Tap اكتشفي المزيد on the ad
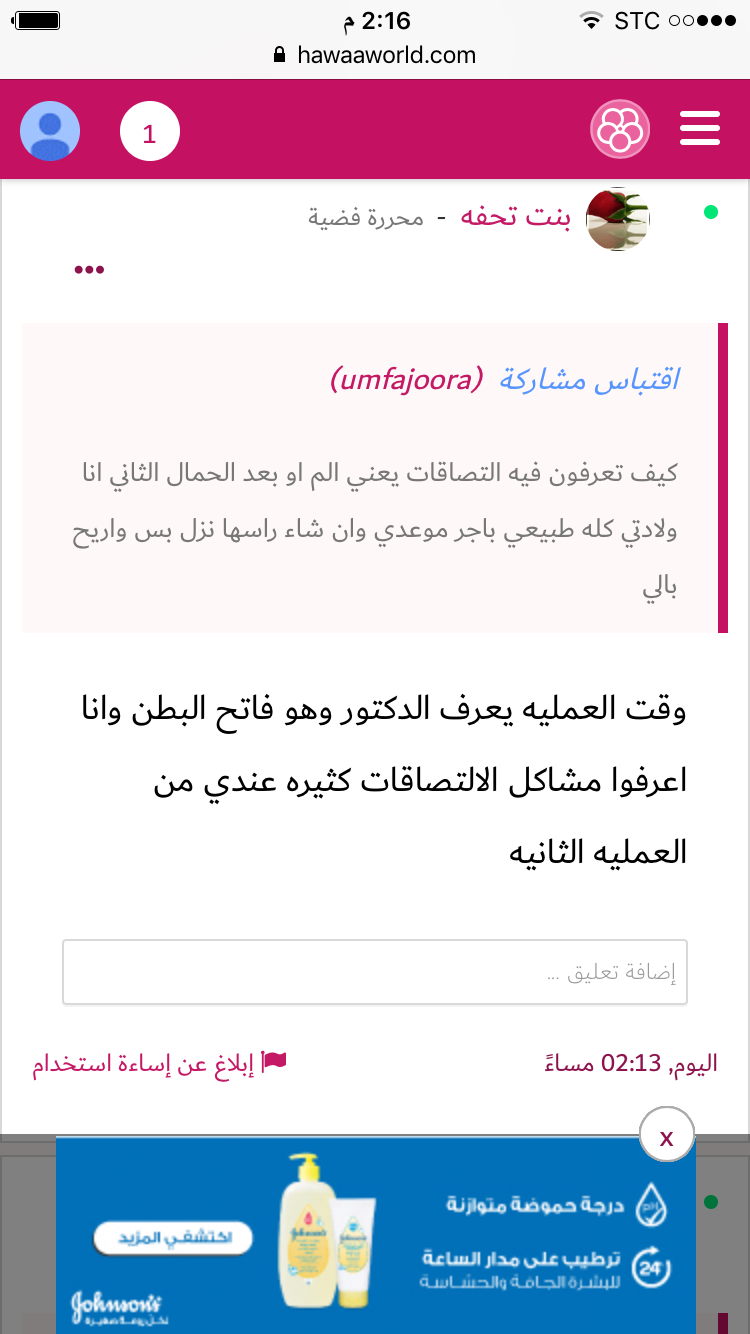This screenshot has width=750, height=1334. (173, 1238)
